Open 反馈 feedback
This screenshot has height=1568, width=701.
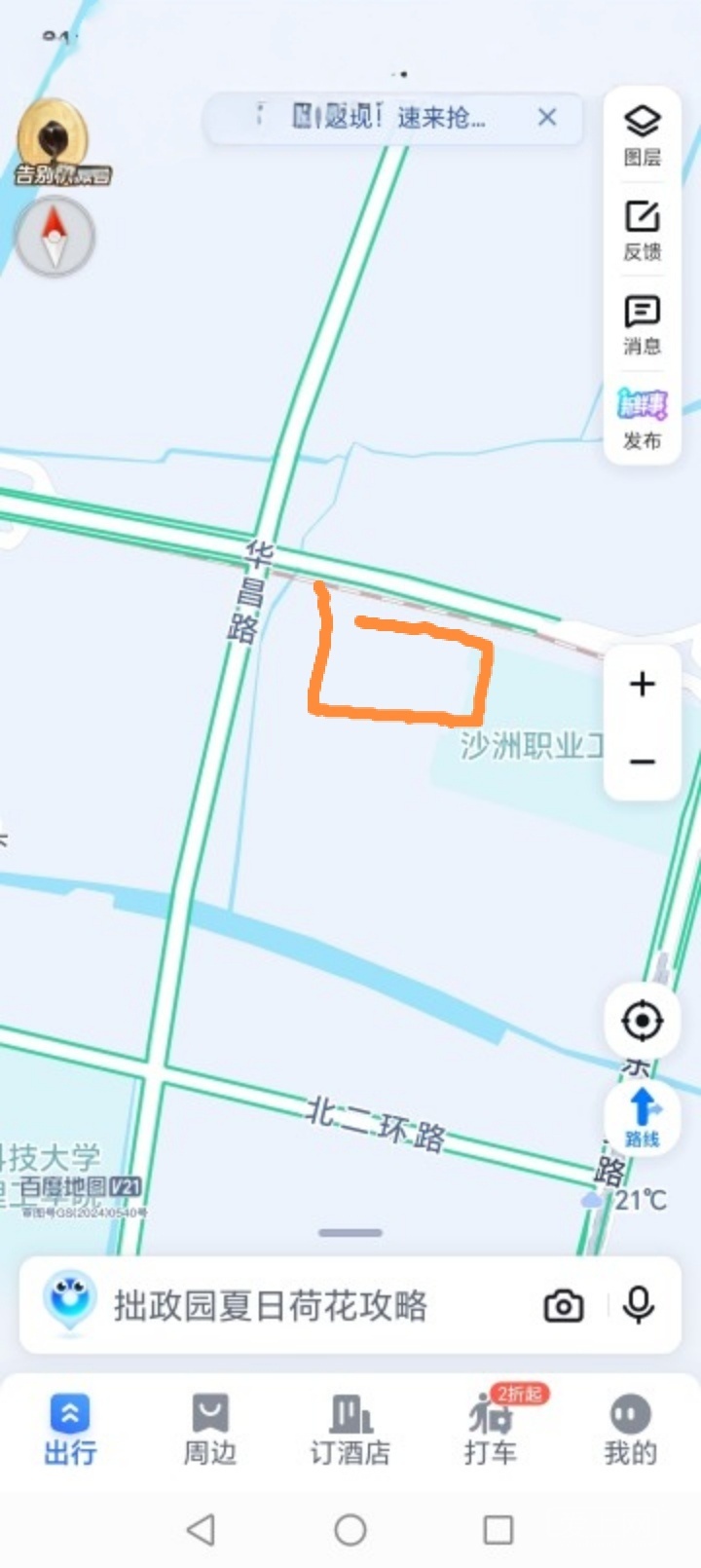[642, 230]
